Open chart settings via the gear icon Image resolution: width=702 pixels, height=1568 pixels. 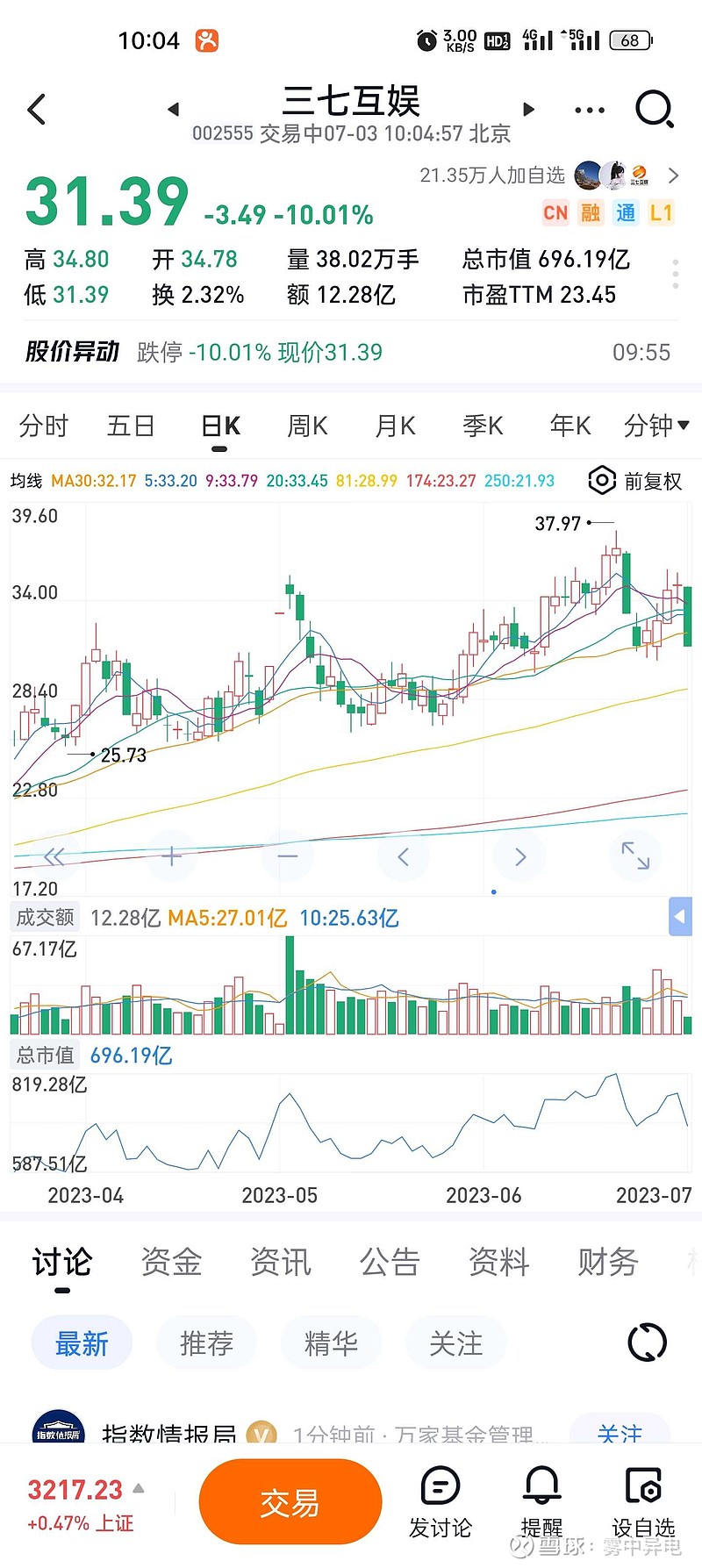pos(602,481)
